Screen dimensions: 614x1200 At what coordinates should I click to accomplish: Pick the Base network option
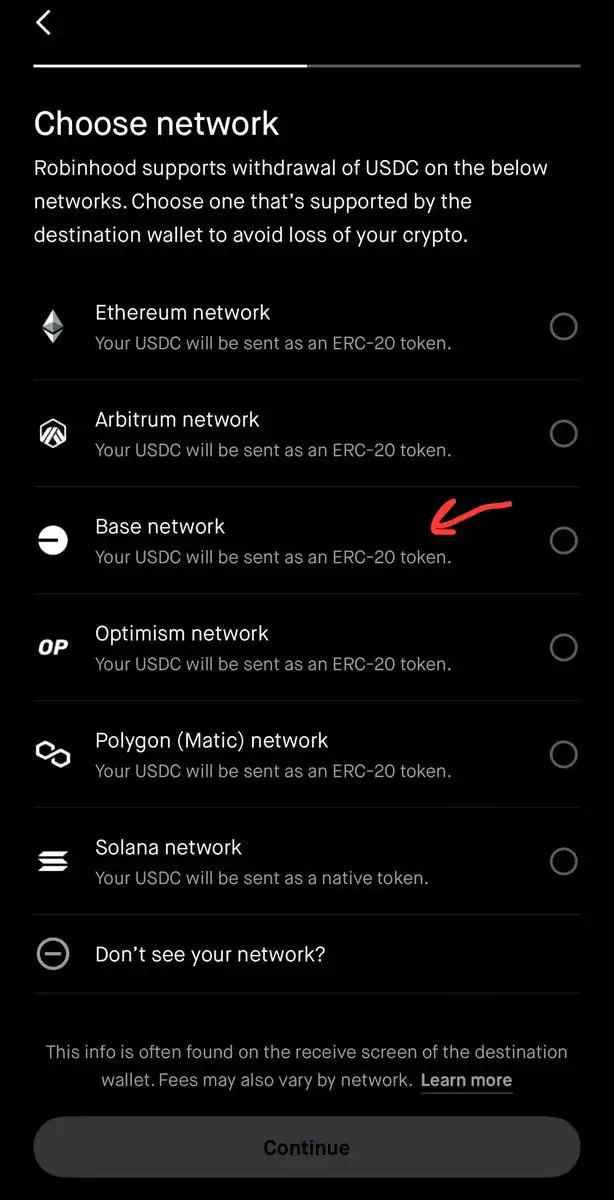[x=307, y=541]
